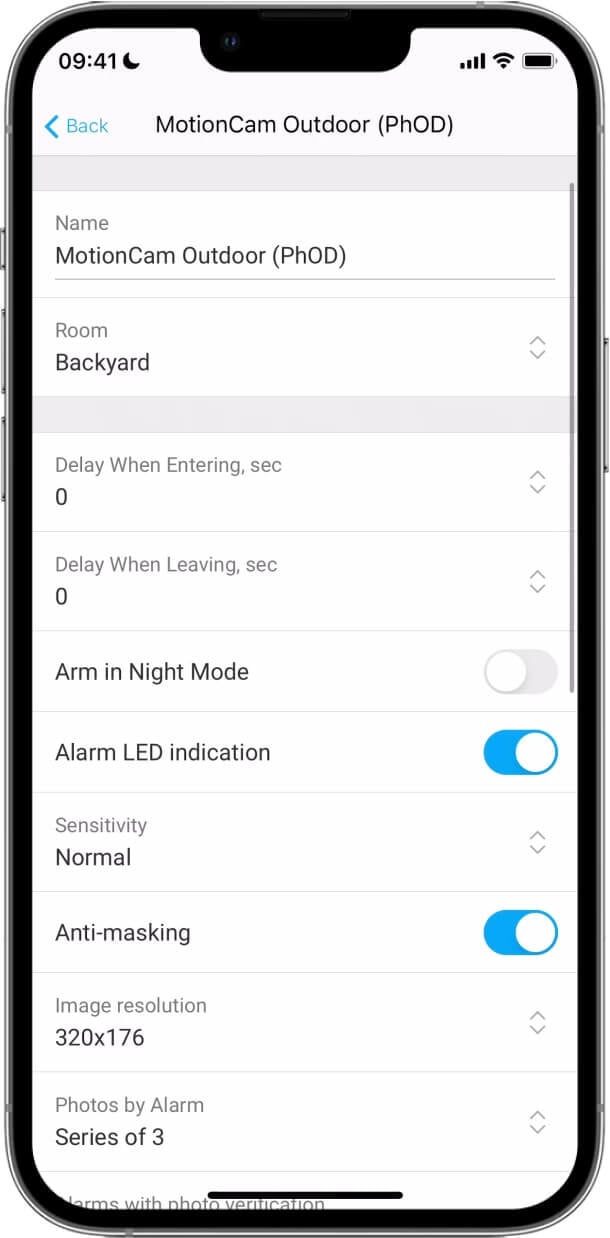Disable the Anti-masking switch
This screenshot has width=610, height=1238.
point(520,932)
